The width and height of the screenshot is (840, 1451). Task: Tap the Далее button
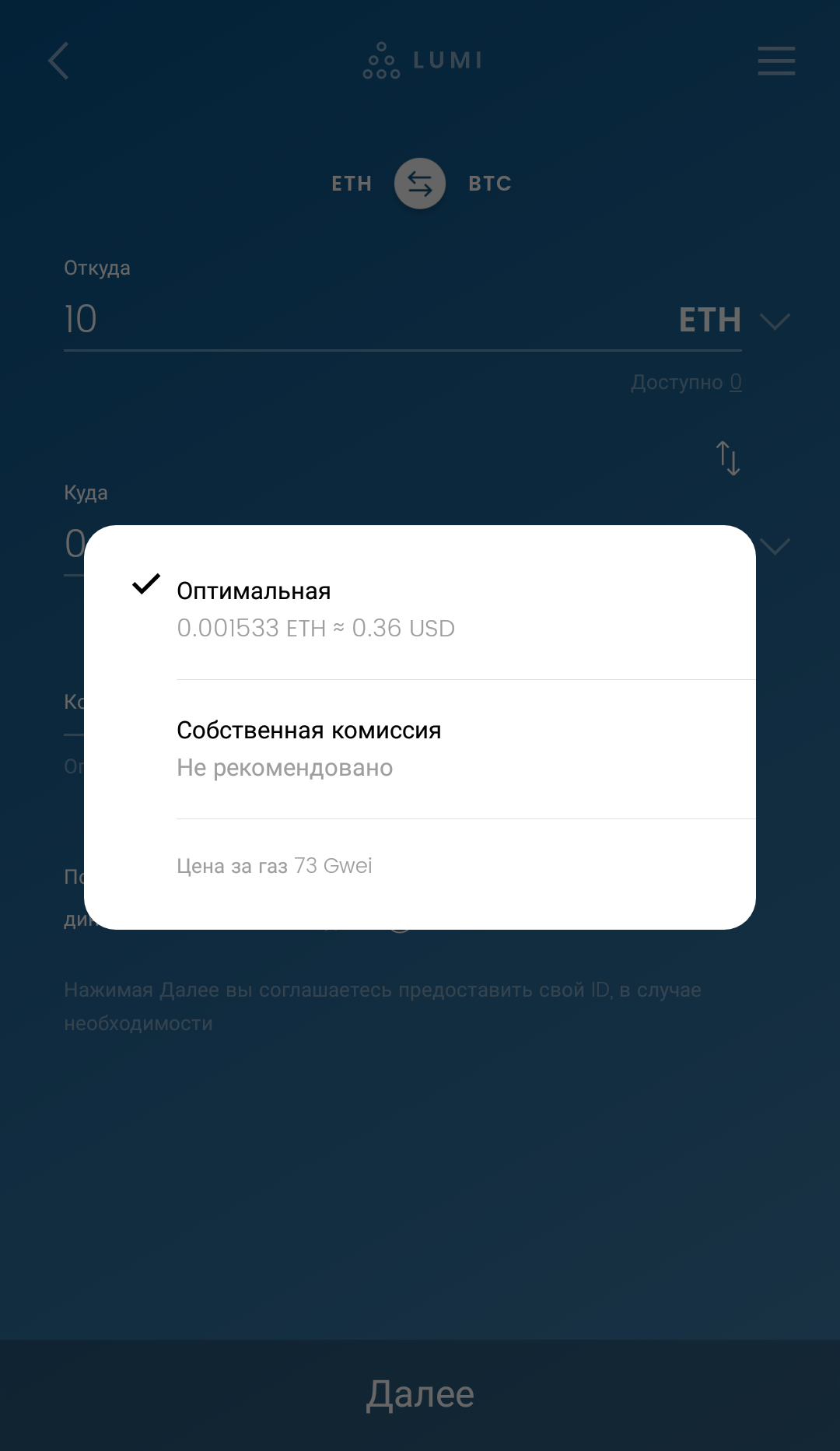[x=420, y=1394]
